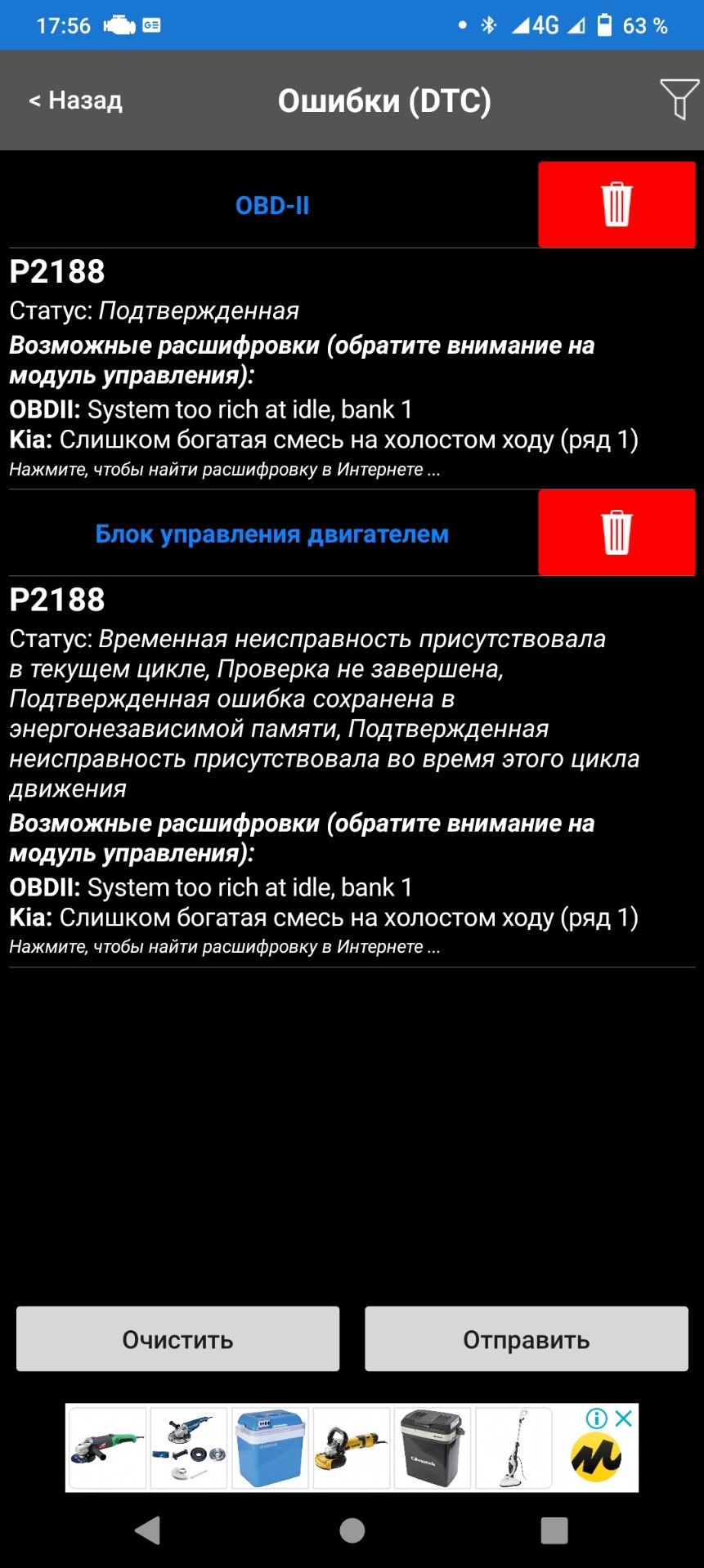Open the ad info icon
Image resolution: width=704 pixels, height=1568 pixels.
pyautogui.click(x=597, y=1418)
